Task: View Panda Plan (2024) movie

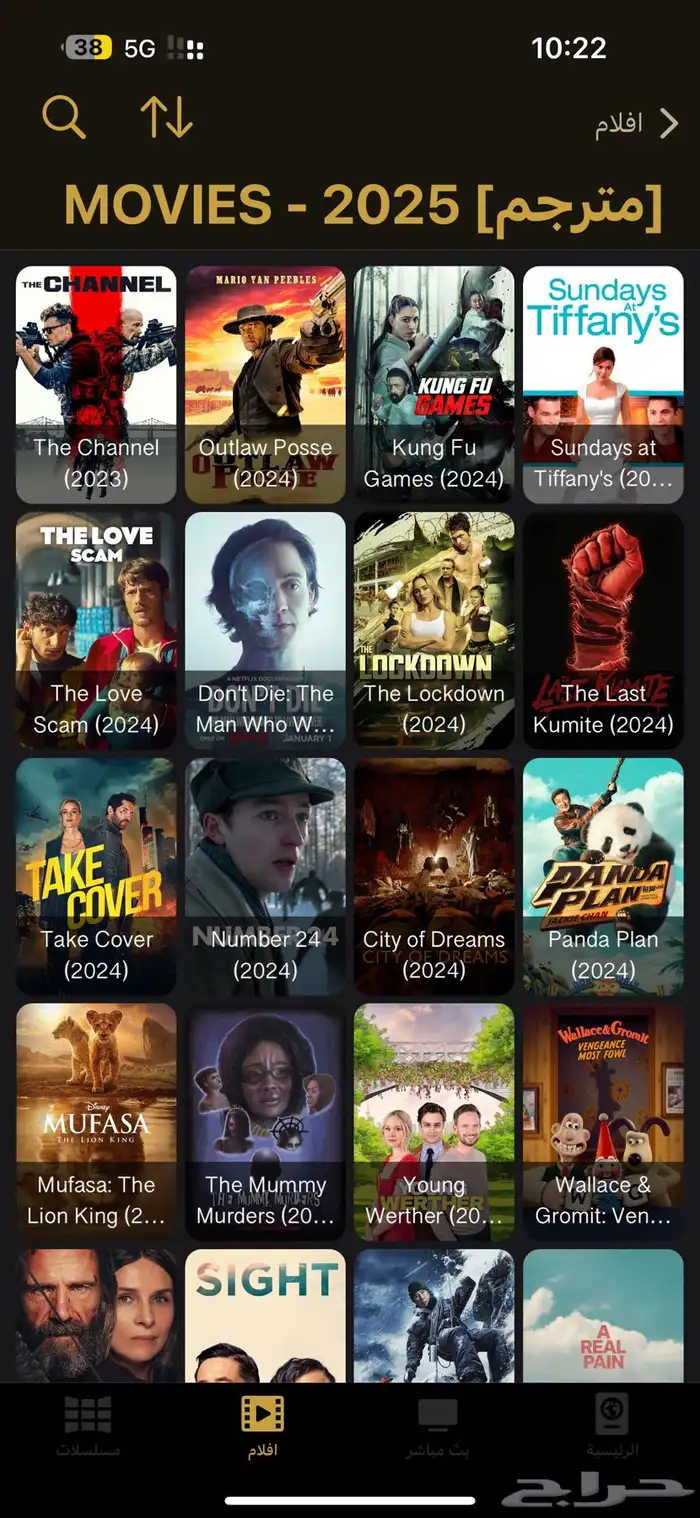Action: (x=603, y=876)
